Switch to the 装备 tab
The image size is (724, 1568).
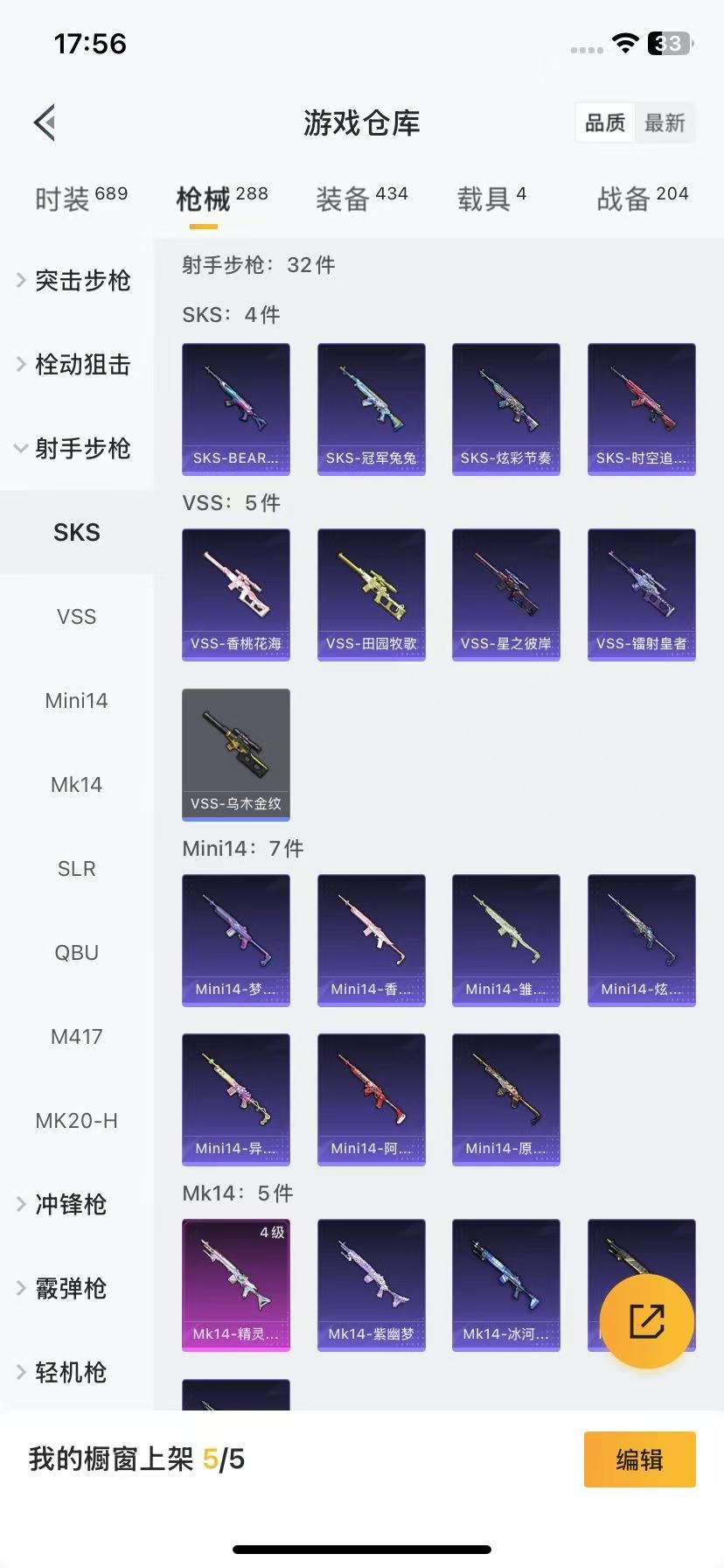click(361, 198)
